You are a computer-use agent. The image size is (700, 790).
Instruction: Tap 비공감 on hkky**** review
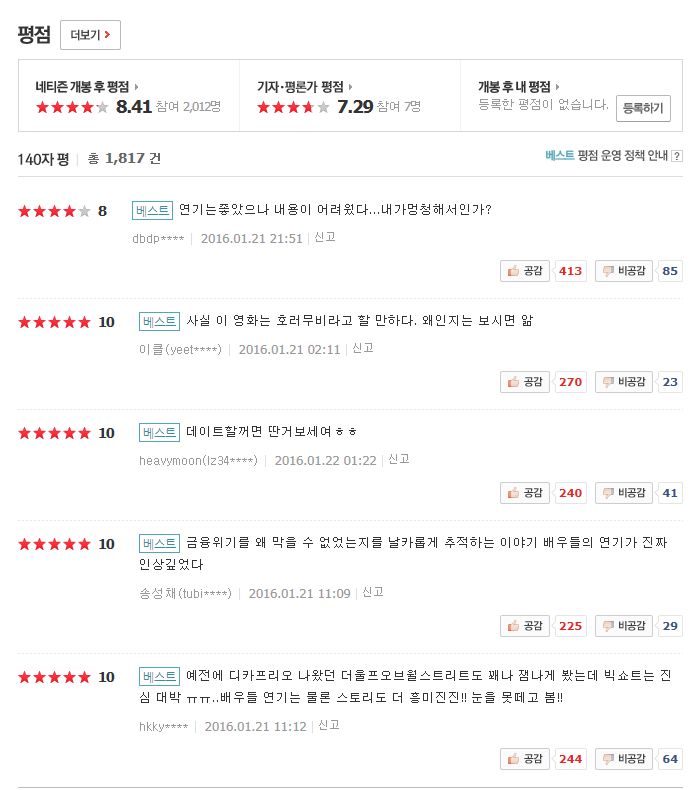tap(623, 758)
